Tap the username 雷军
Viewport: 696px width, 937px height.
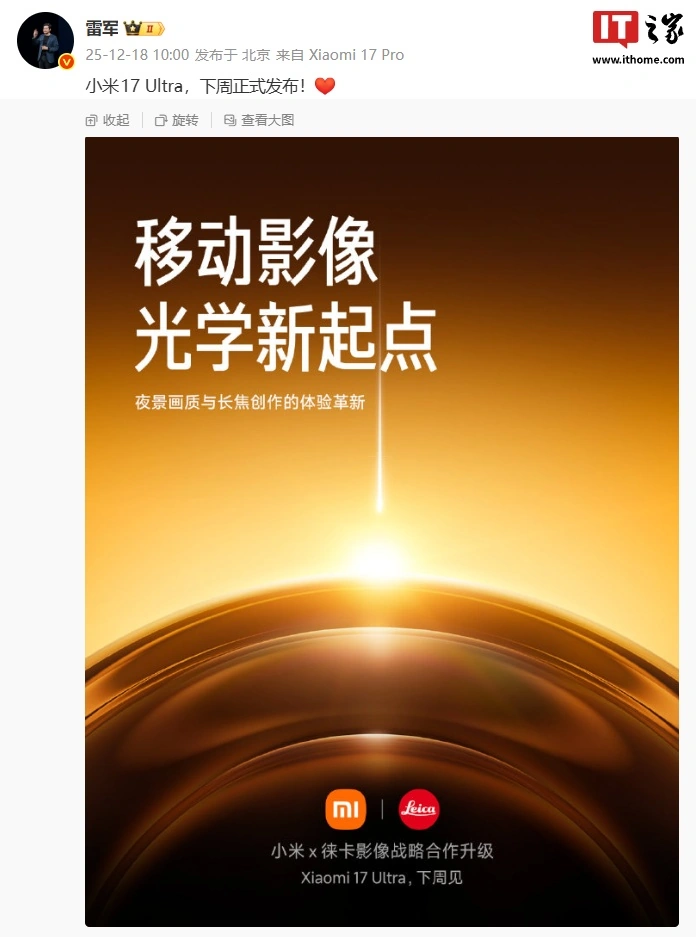(x=102, y=29)
